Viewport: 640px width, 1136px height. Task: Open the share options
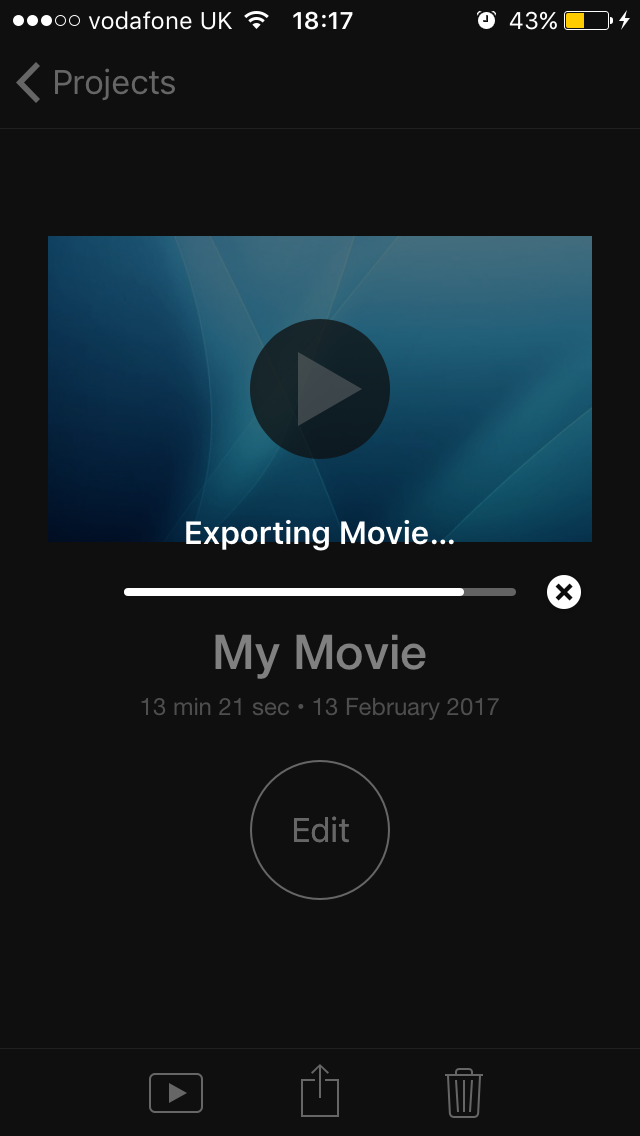pos(320,1091)
